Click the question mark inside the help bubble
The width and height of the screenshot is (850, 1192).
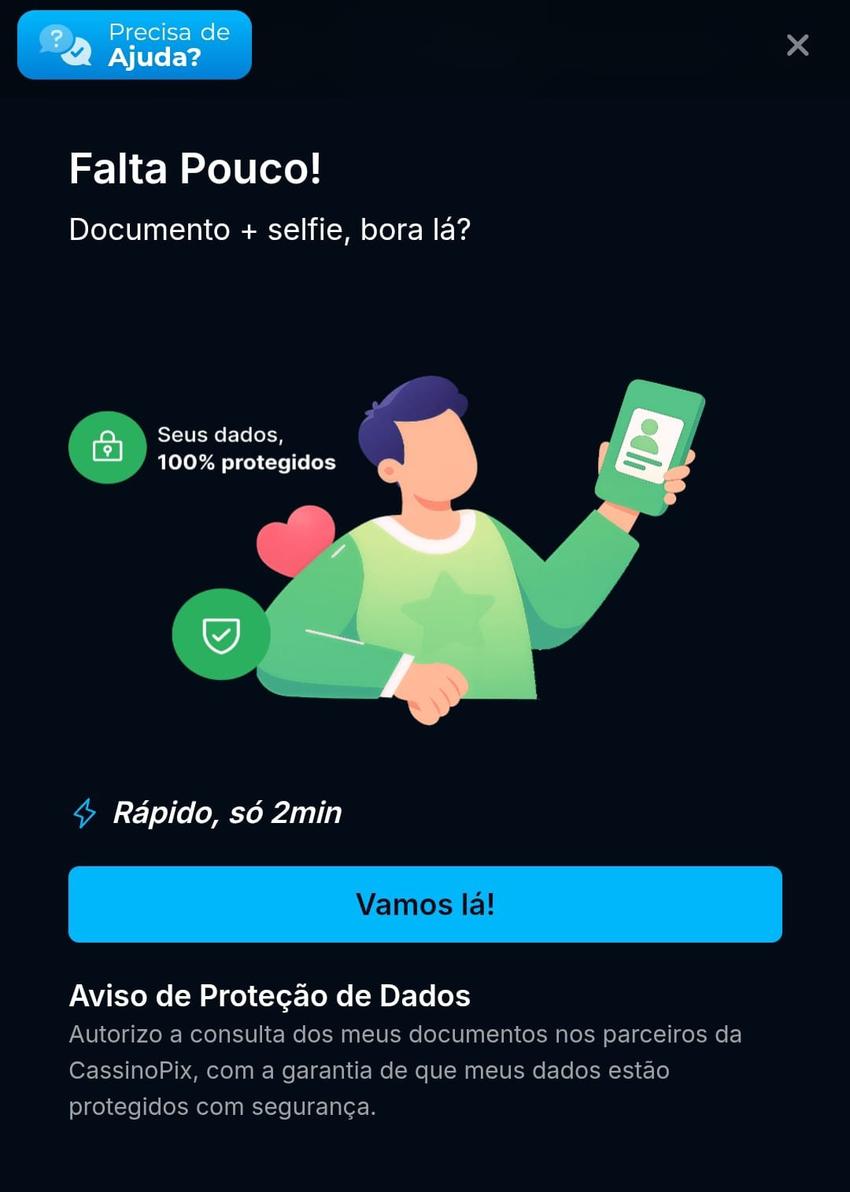coord(57,36)
